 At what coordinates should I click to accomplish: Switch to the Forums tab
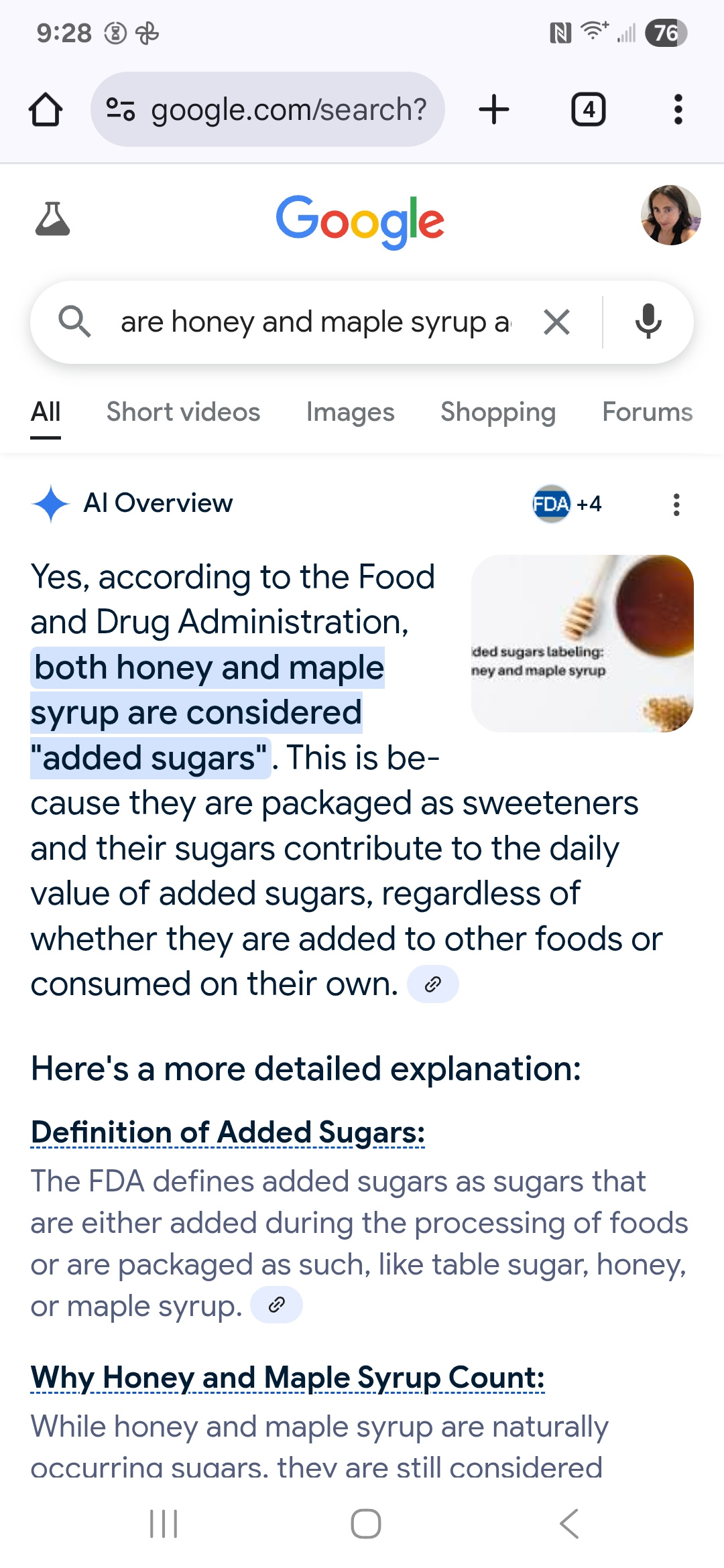tap(647, 412)
